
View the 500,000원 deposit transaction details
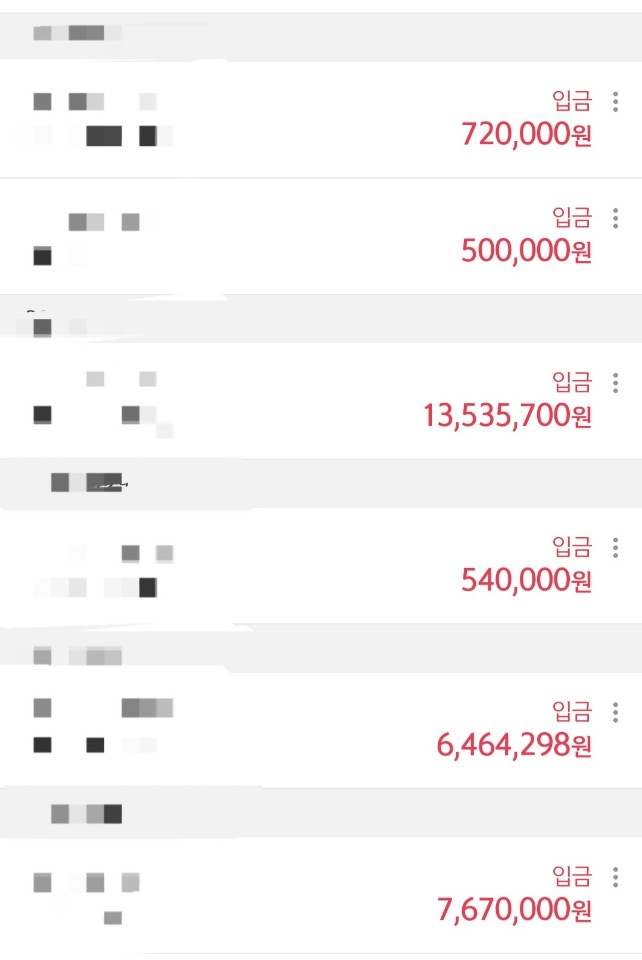pyautogui.click(x=300, y=236)
